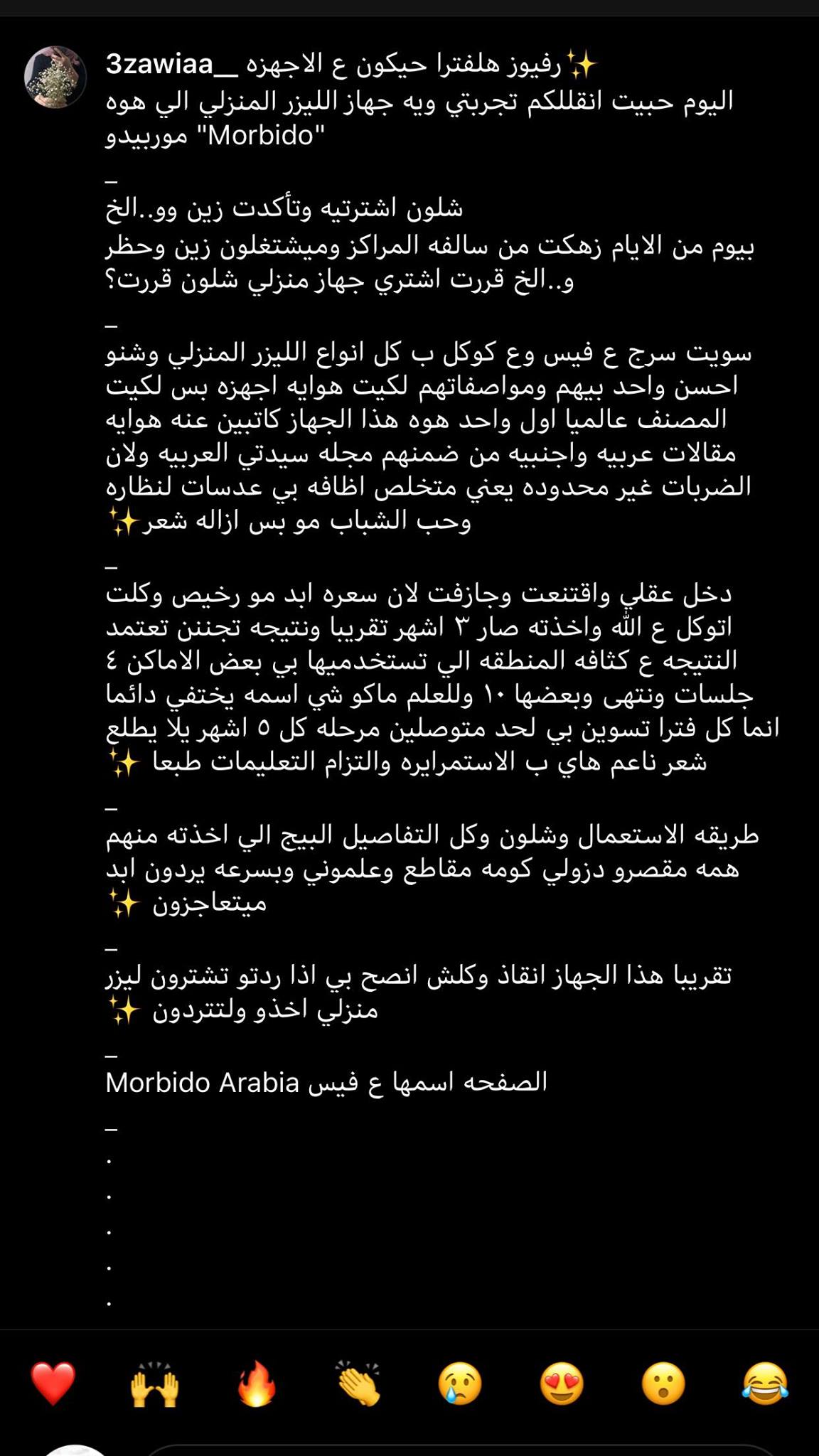Insert the raised hands emoji
Image resolution: width=819 pixels, height=1456 pixels.
(156, 1383)
